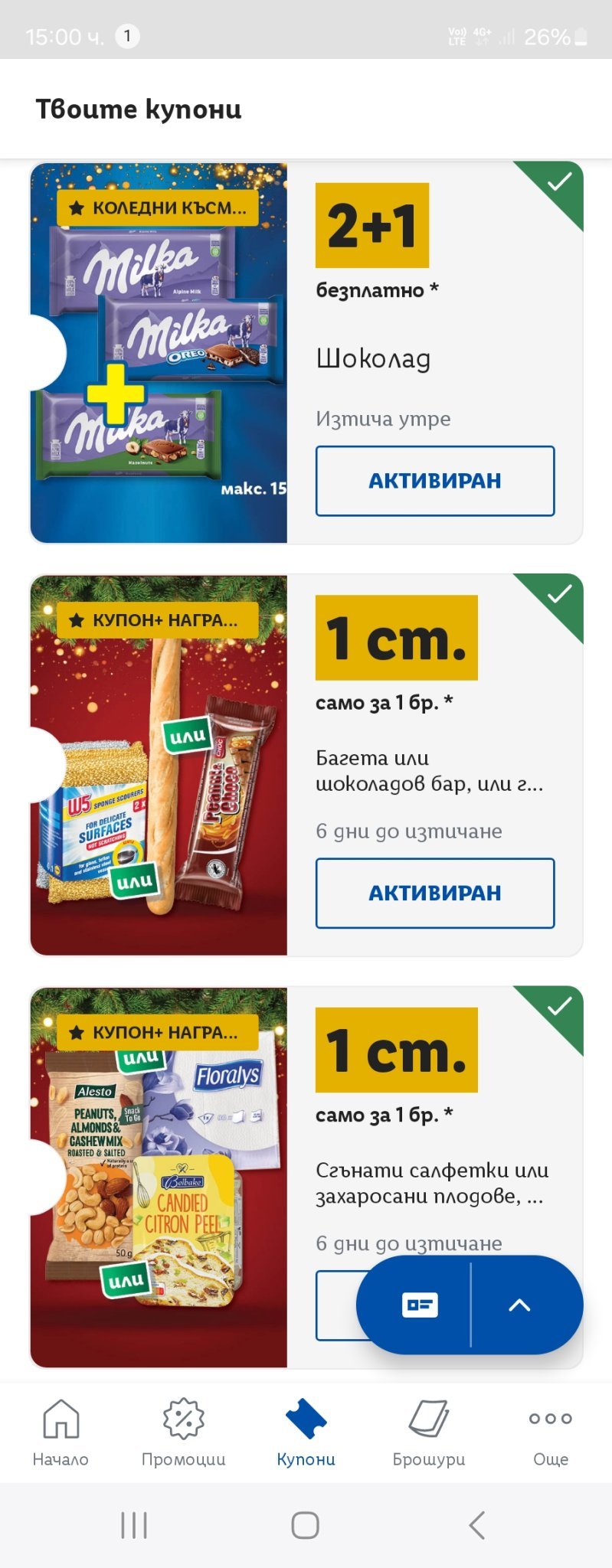Tap АКТИВИРАН on the Багета coupon

tap(434, 893)
